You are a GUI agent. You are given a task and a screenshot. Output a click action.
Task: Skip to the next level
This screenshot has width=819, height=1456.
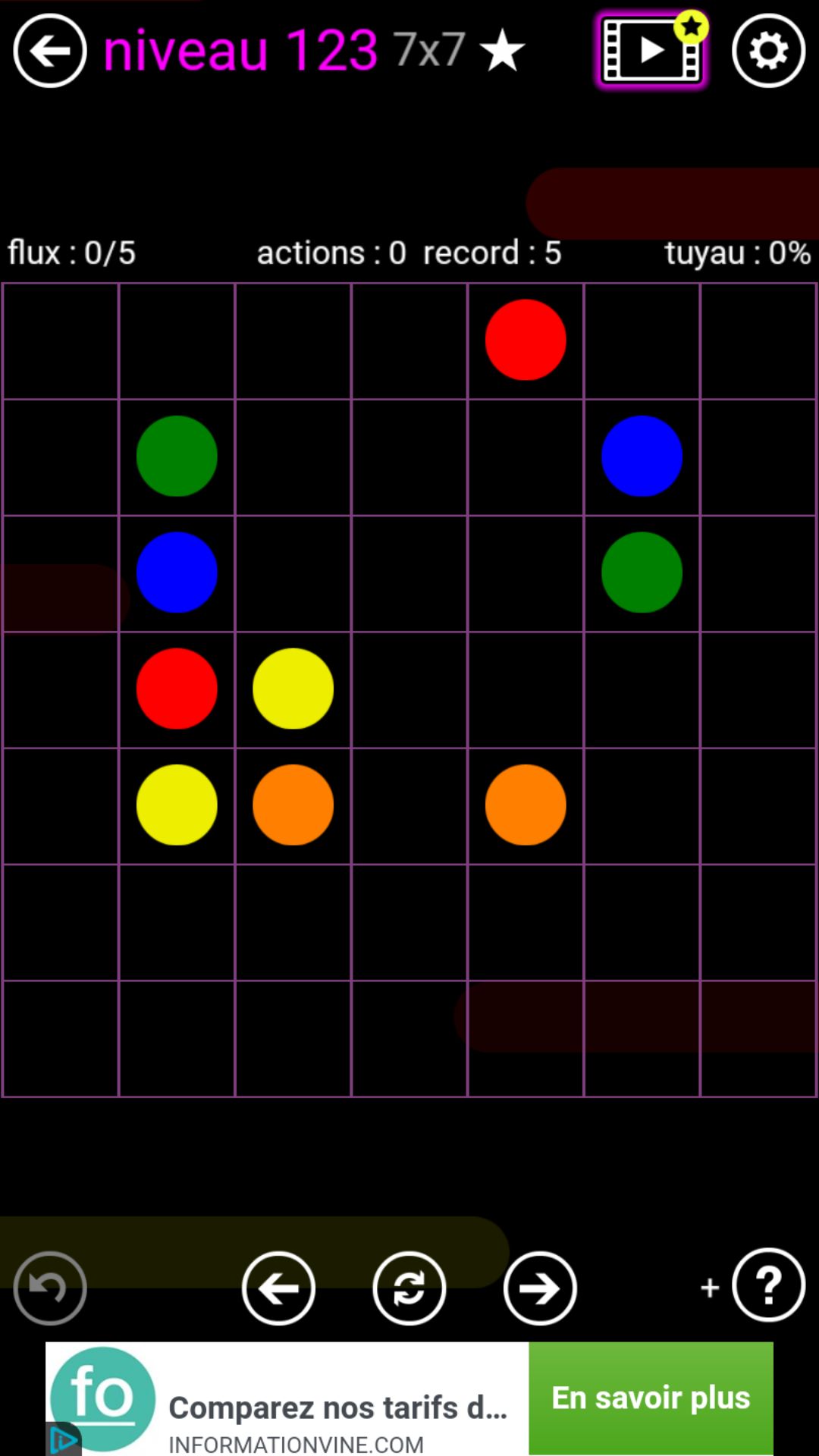coord(540,1288)
